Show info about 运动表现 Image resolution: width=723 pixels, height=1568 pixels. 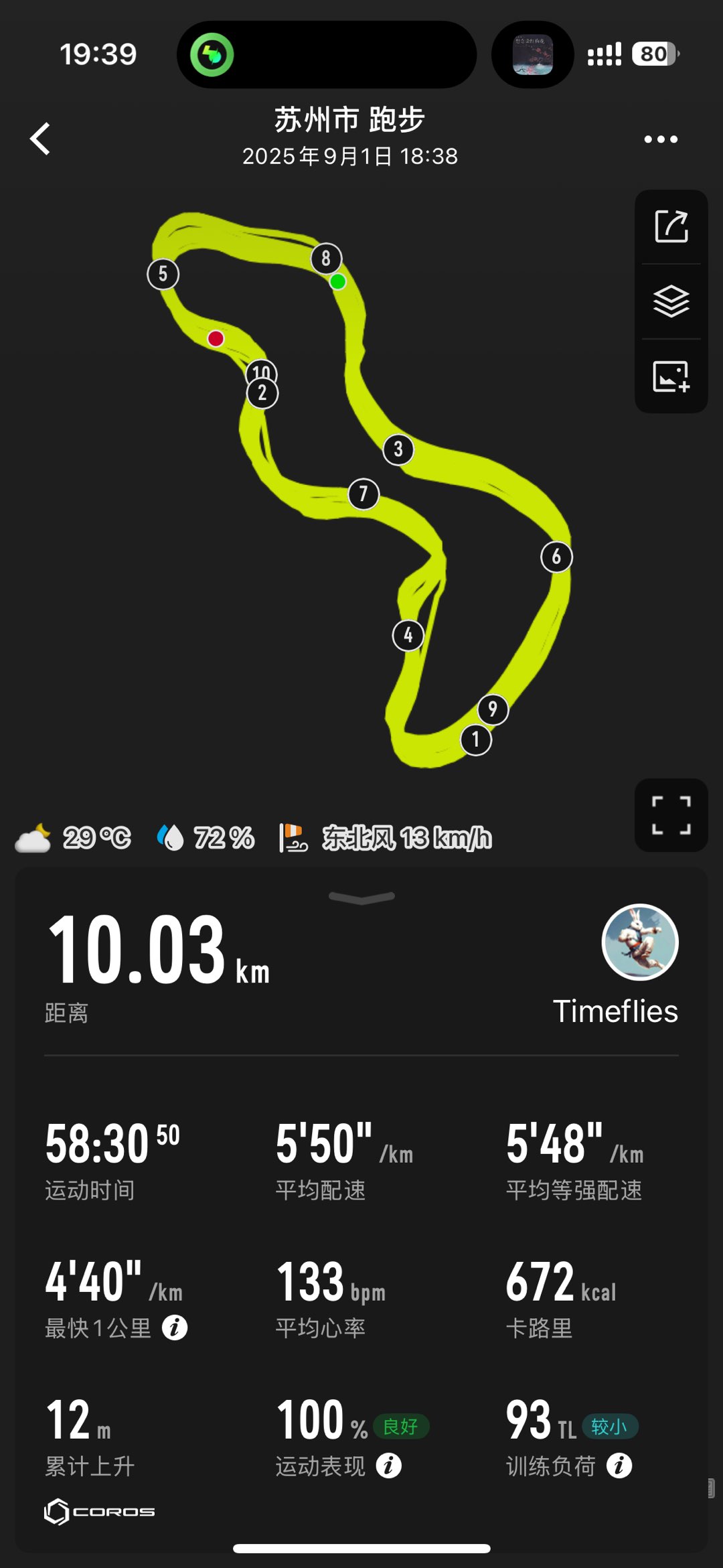click(x=389, y=1466)
